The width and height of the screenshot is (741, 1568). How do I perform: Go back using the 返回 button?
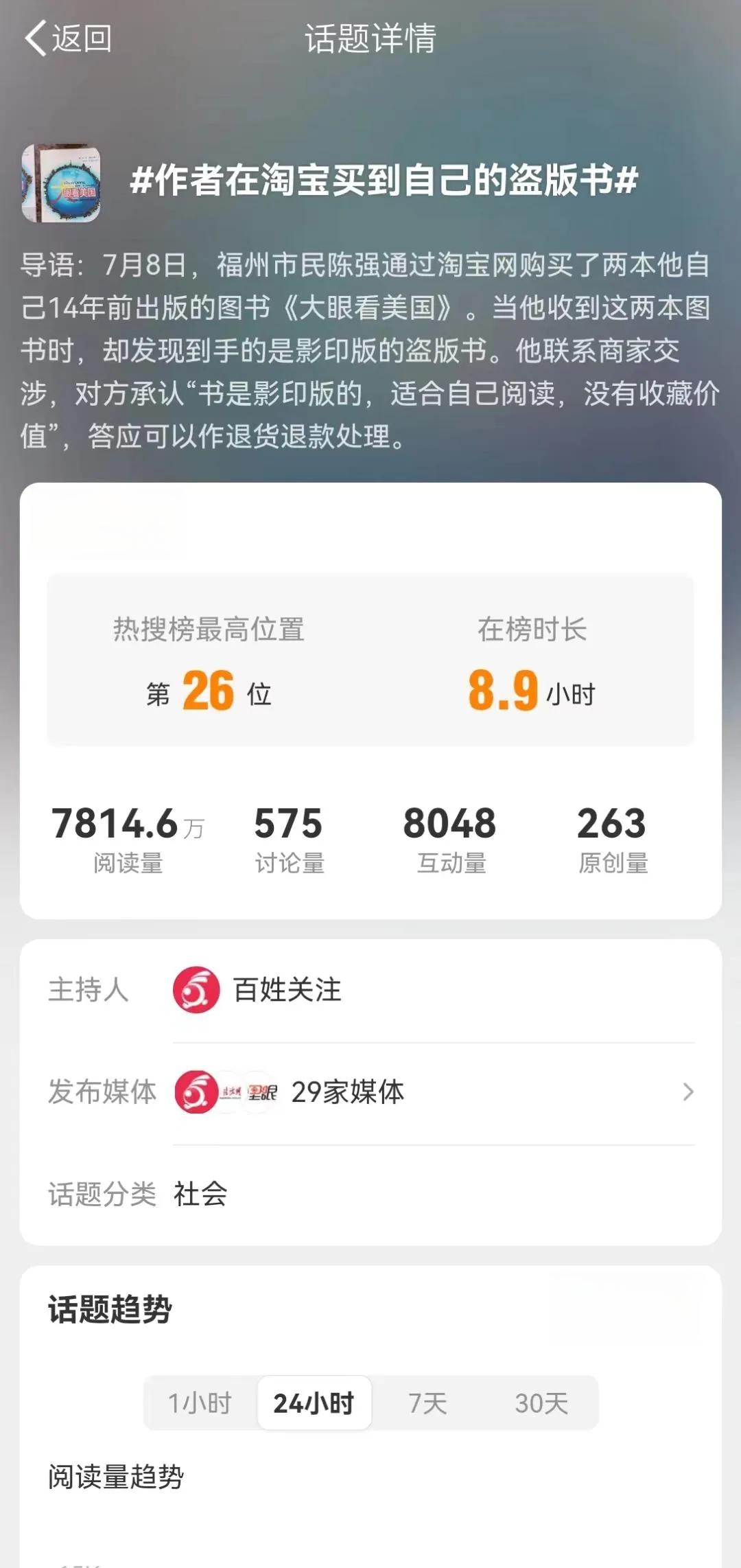tap(69, 38)
